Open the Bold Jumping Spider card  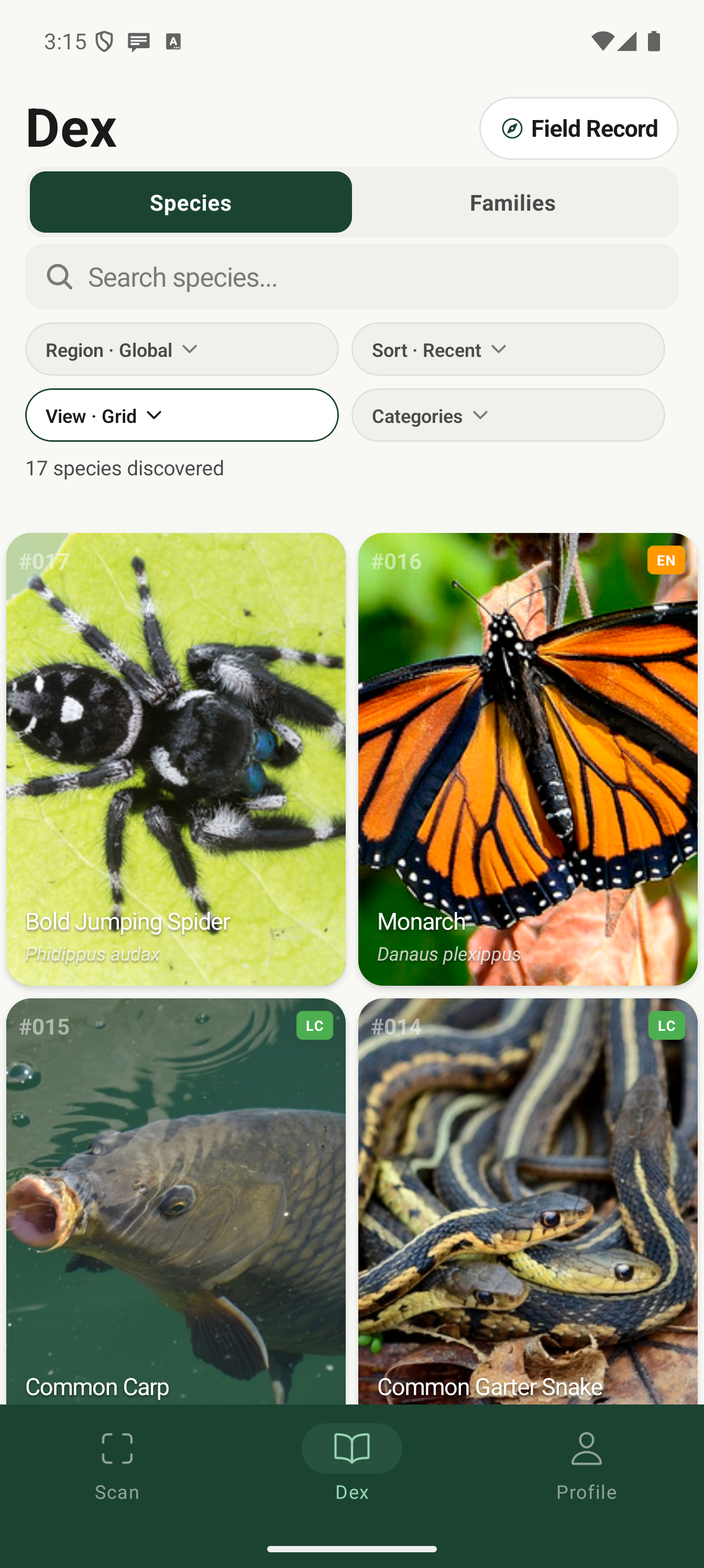176,758
